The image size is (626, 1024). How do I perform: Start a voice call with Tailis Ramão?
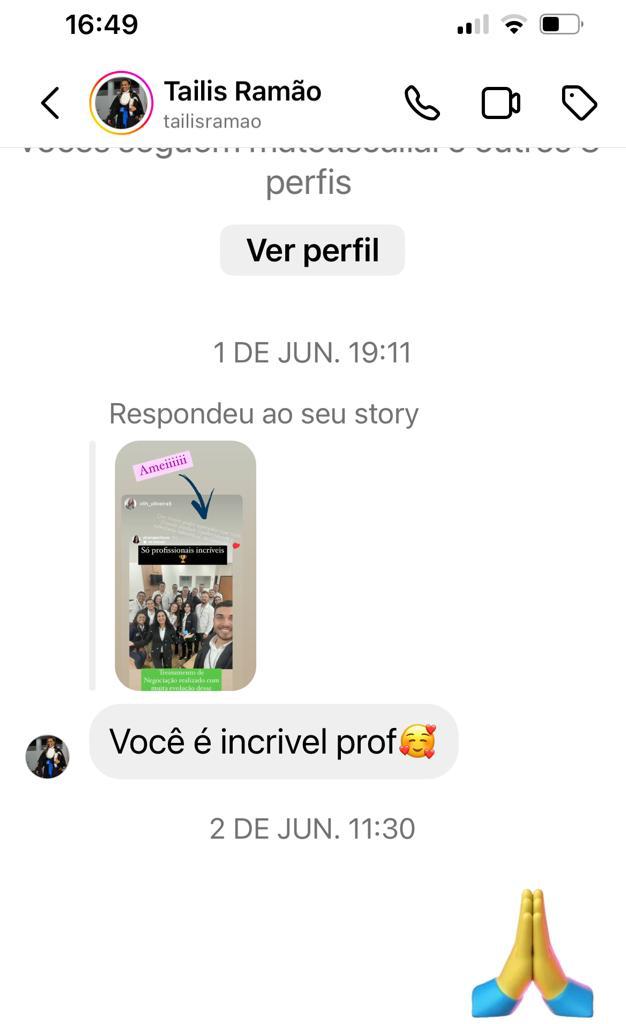[x=421, y=103]
